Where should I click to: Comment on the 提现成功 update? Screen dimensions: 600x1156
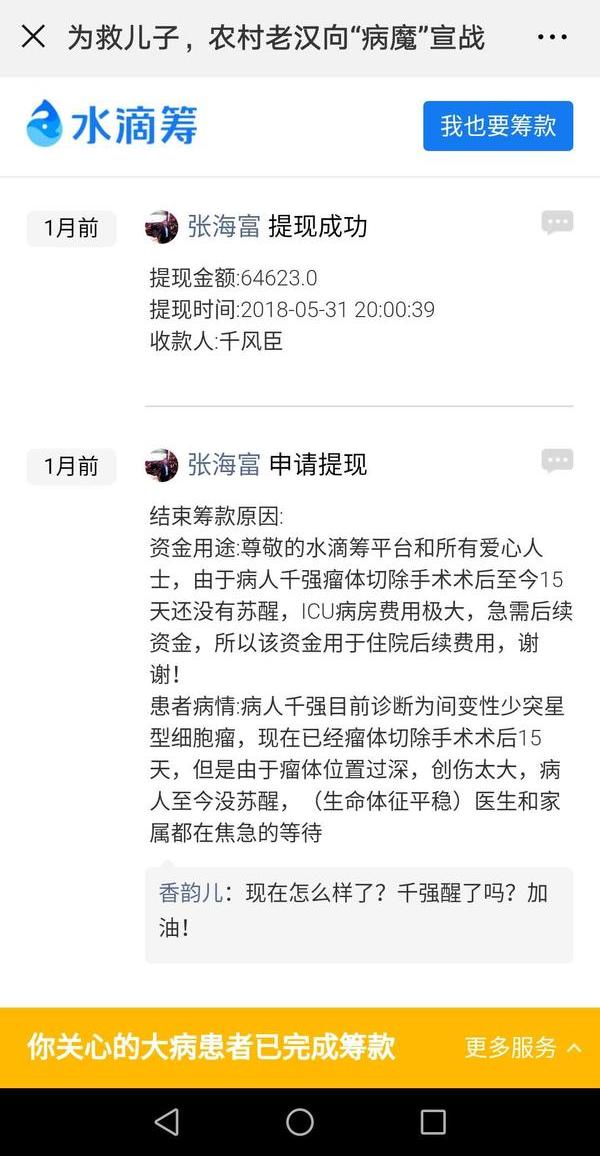pos(557,223)
